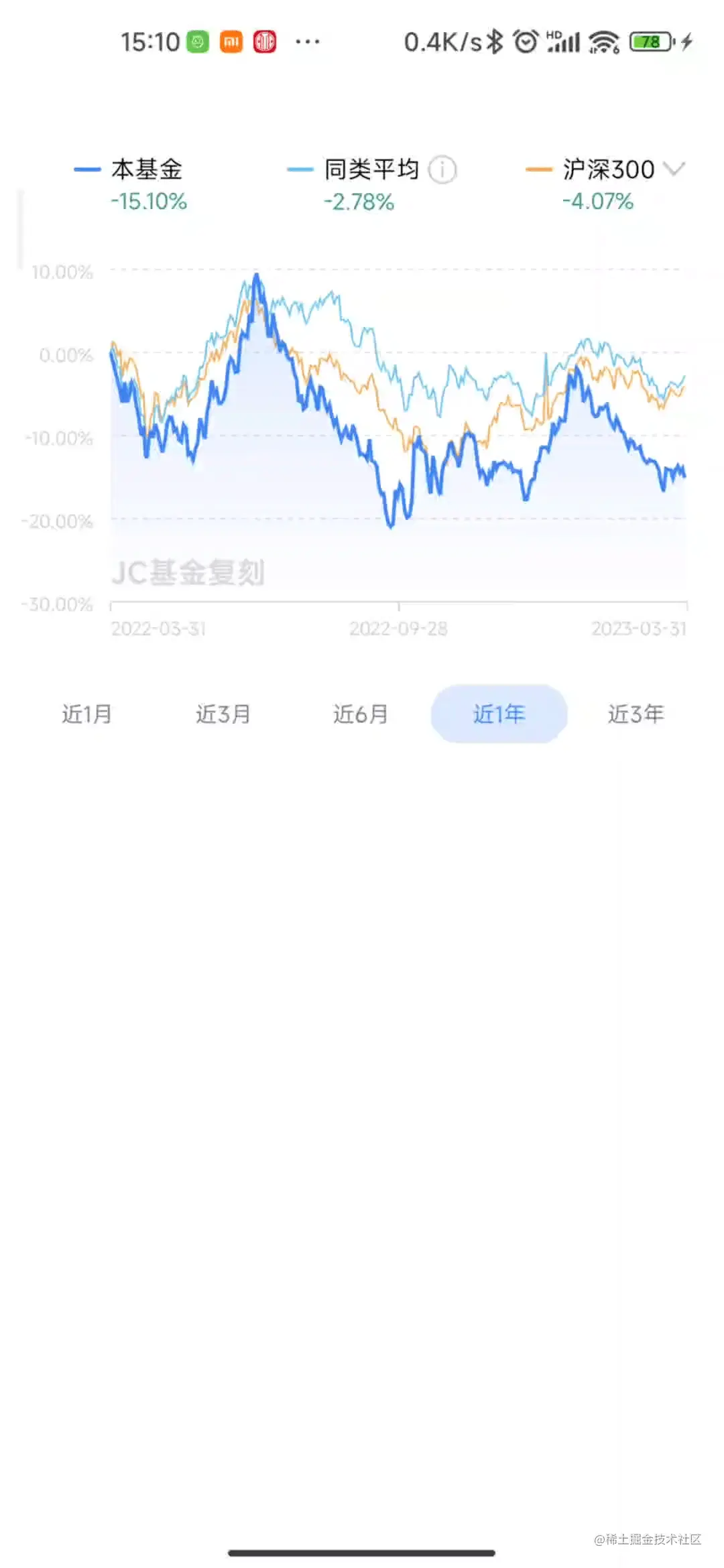Select the 近3年 time range

[x=635, y=714]
